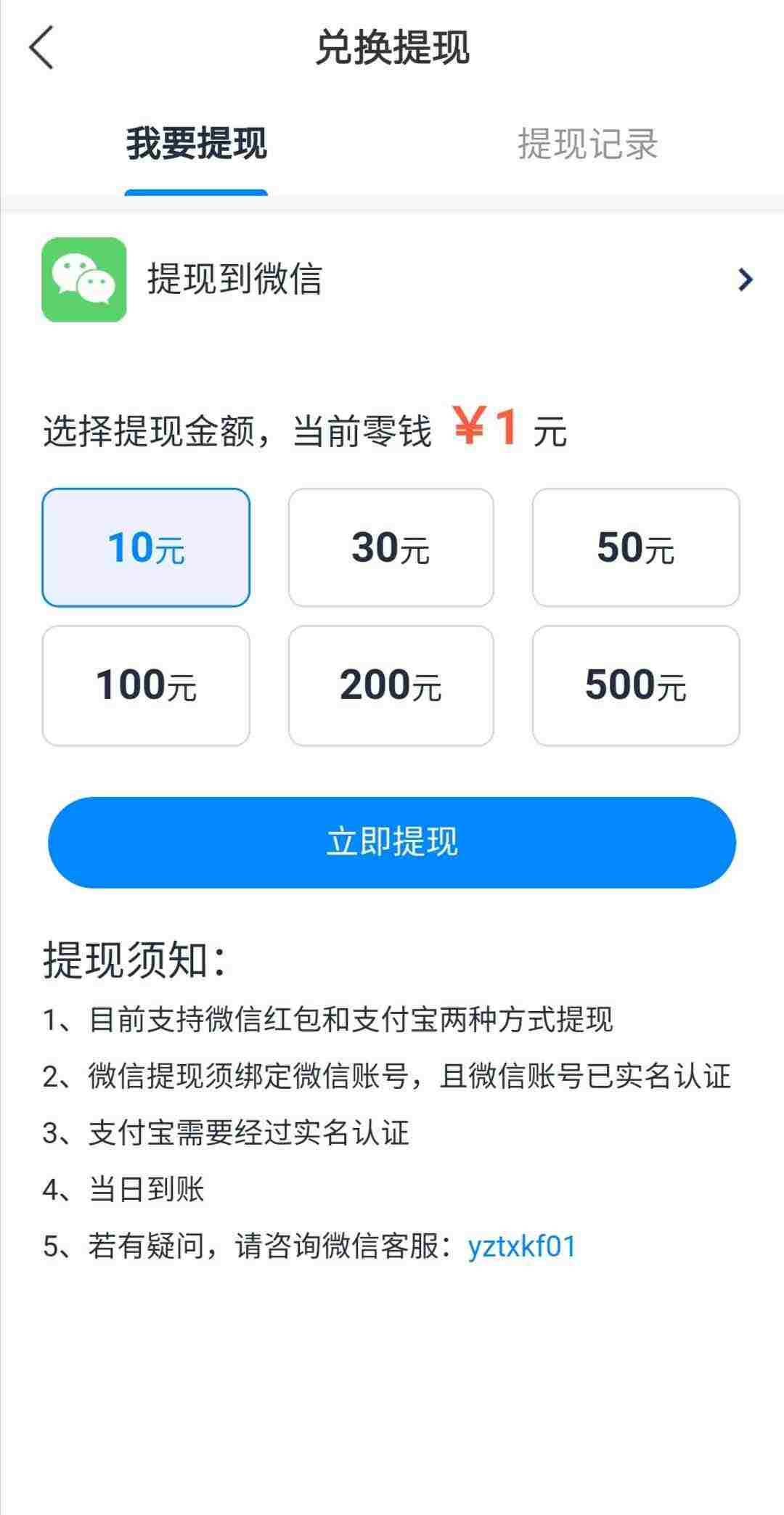784x1515 pixels.
Task: Select the 100元 withdrawal amount
Action: coord(146,685)
